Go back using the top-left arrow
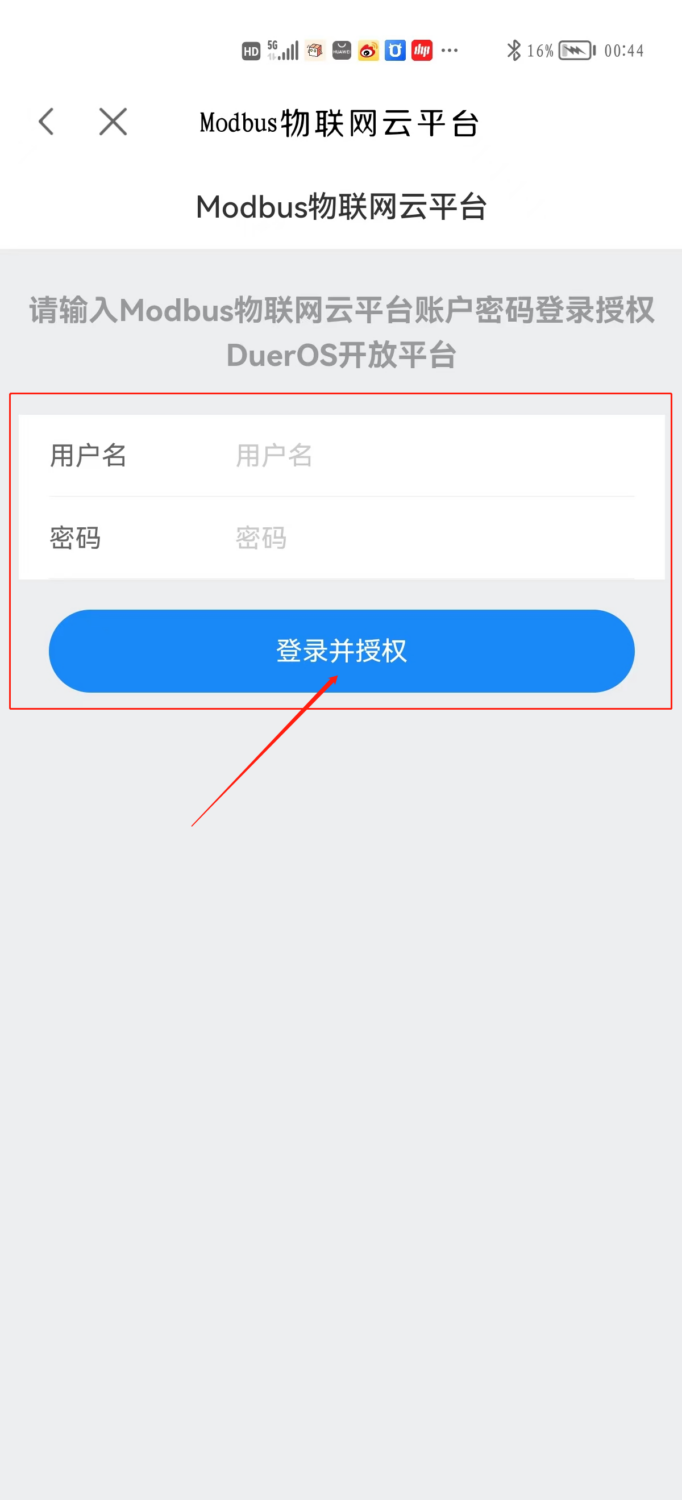Image resolution: width=682 pixels, height=1500 pixels. (x=46, y=122)
